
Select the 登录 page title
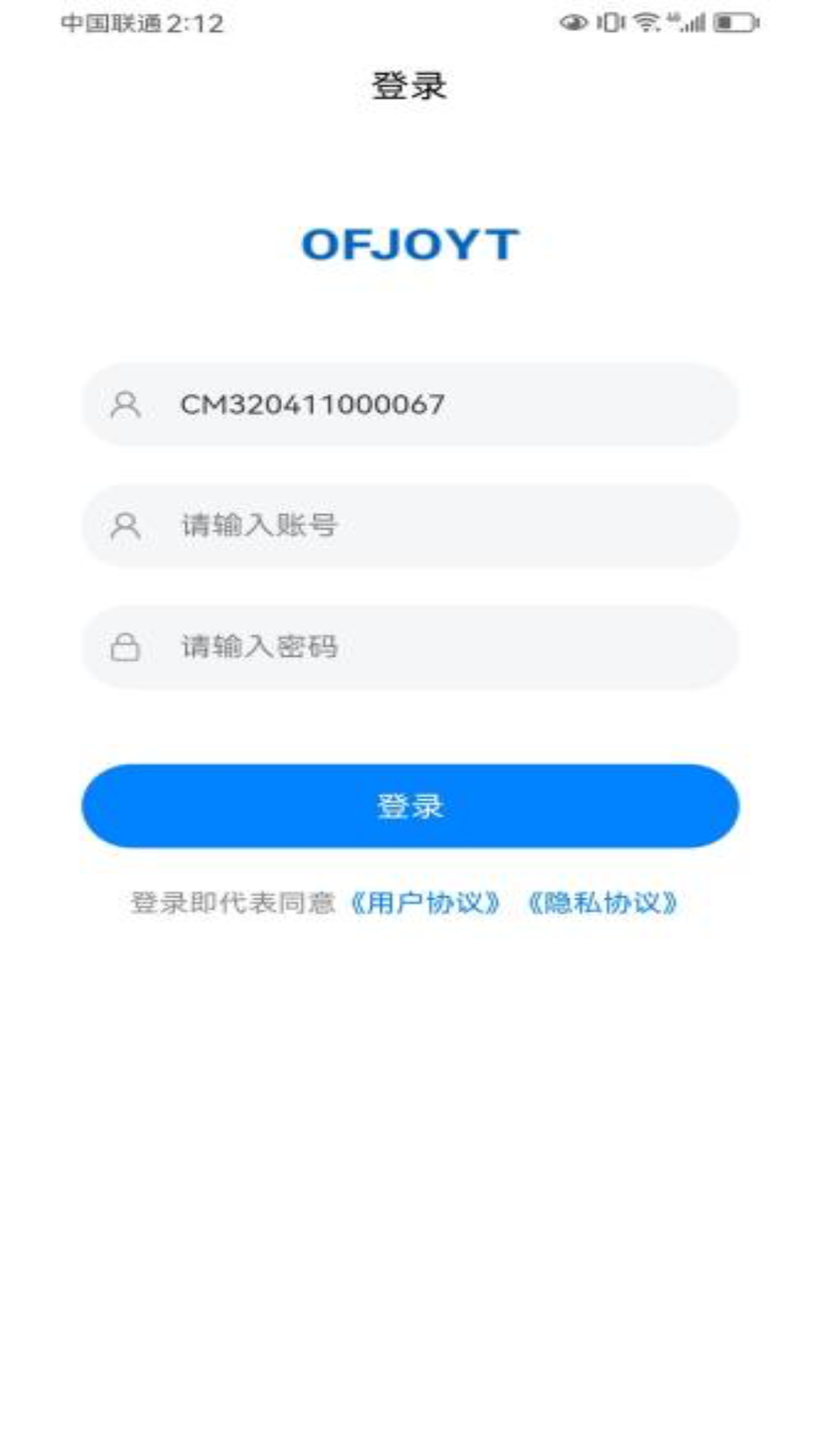click(409, 86)
